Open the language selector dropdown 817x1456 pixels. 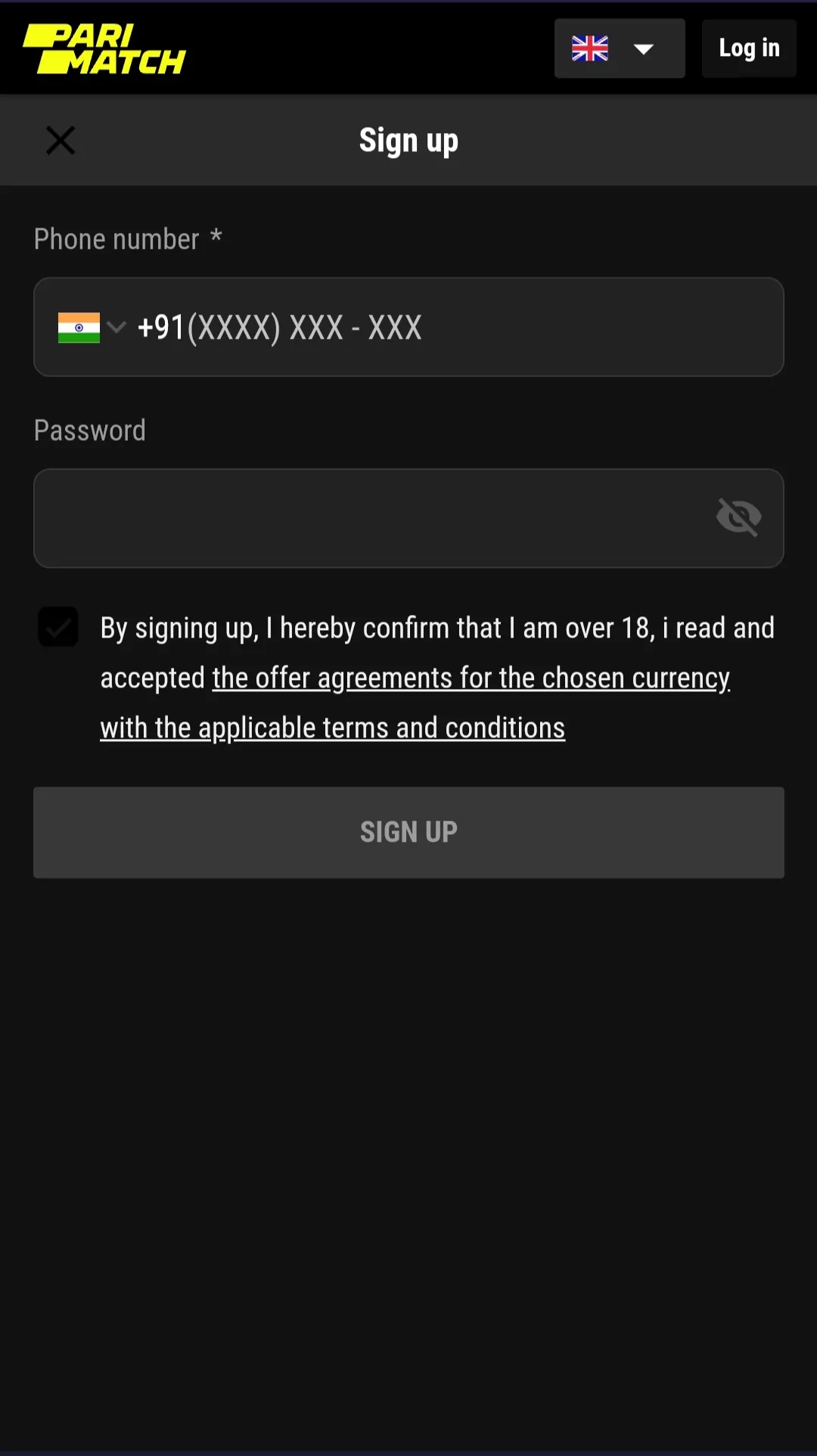point(619,49)
